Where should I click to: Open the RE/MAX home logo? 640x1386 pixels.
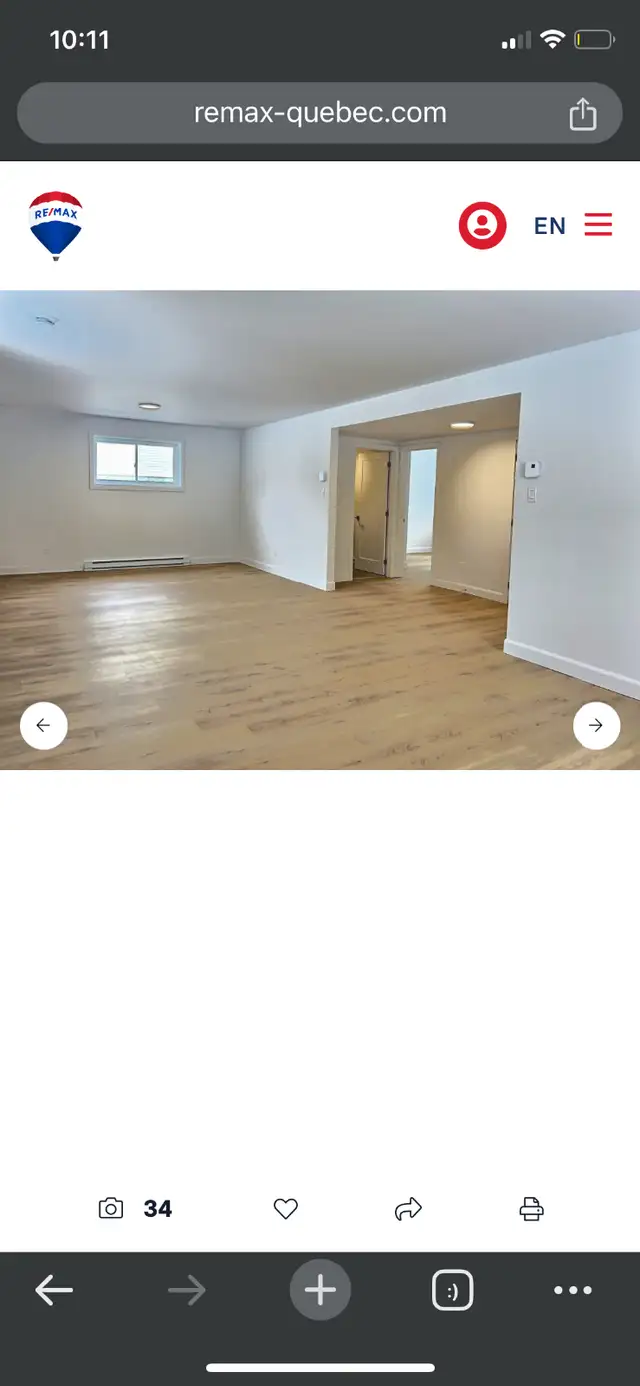tap(56, 226)
